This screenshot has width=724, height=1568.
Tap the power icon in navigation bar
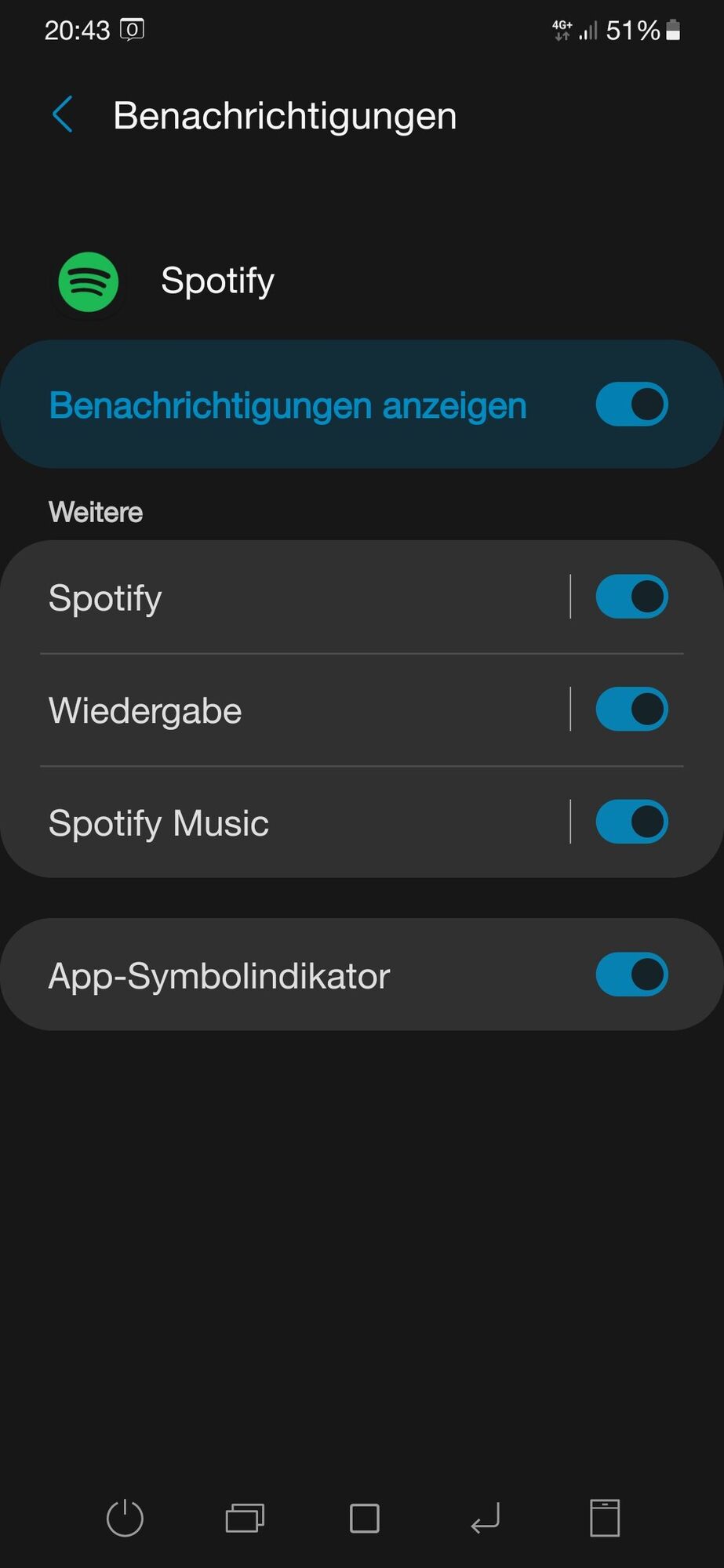coord(125,1519)
